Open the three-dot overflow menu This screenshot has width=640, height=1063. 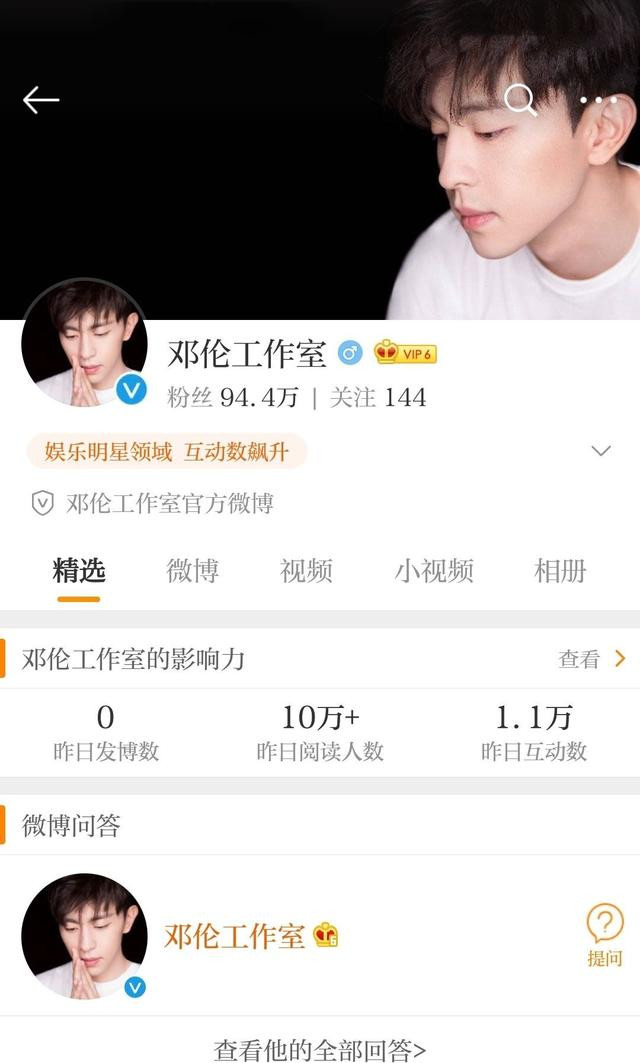(598, 100)
